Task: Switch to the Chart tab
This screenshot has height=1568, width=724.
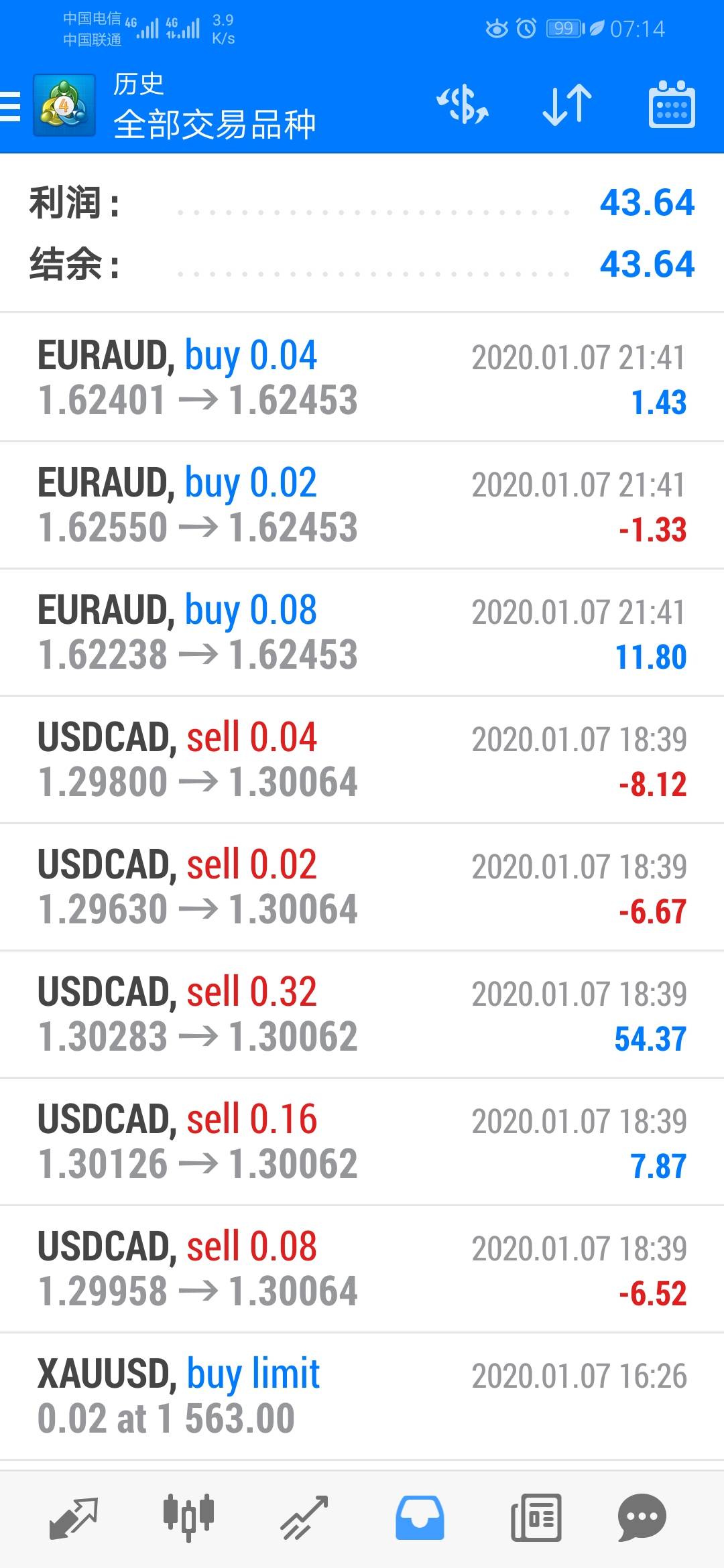Action: click(x=188, y=1516)
